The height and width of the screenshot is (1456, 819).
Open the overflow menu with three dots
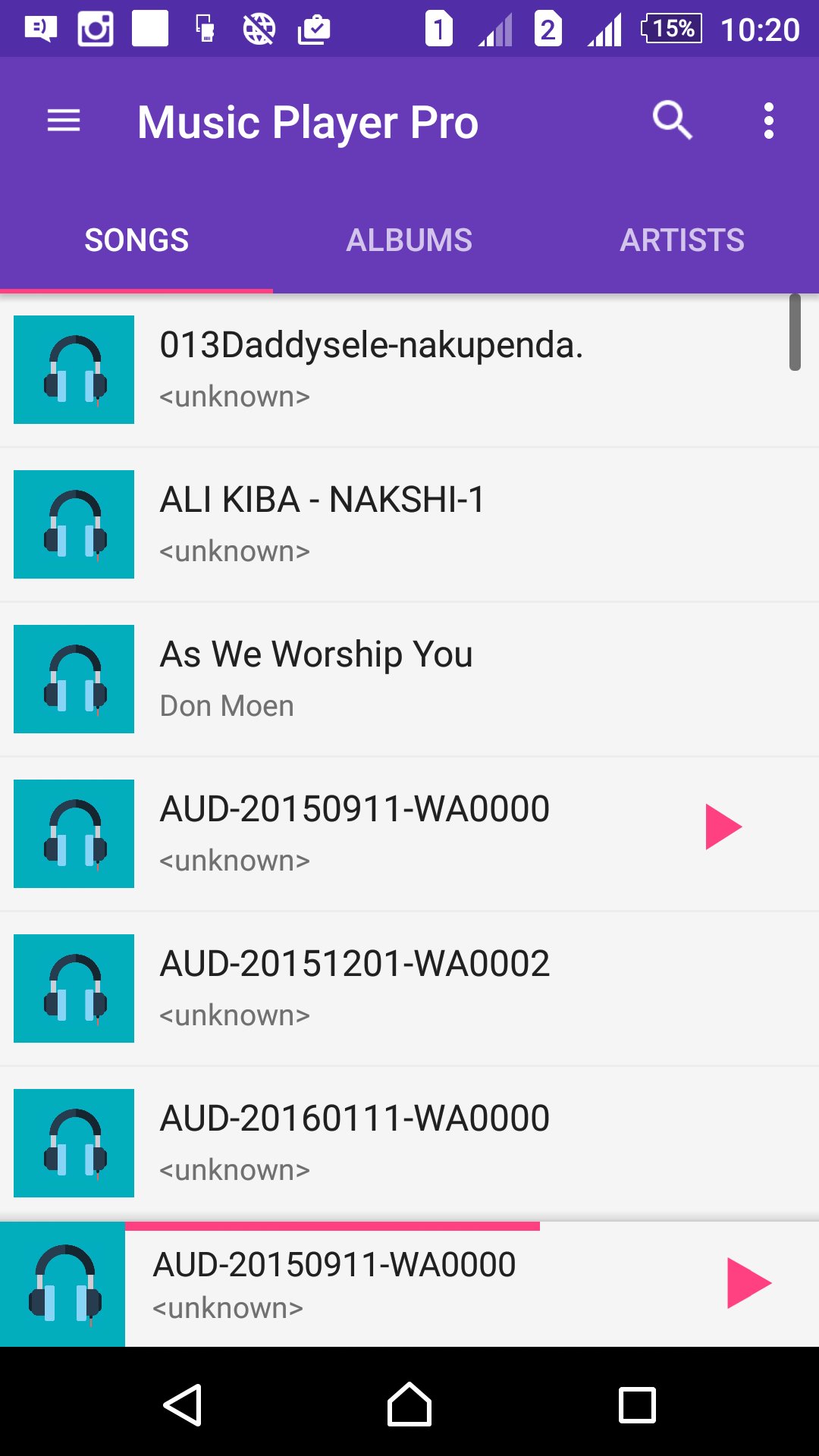[768, 119]
